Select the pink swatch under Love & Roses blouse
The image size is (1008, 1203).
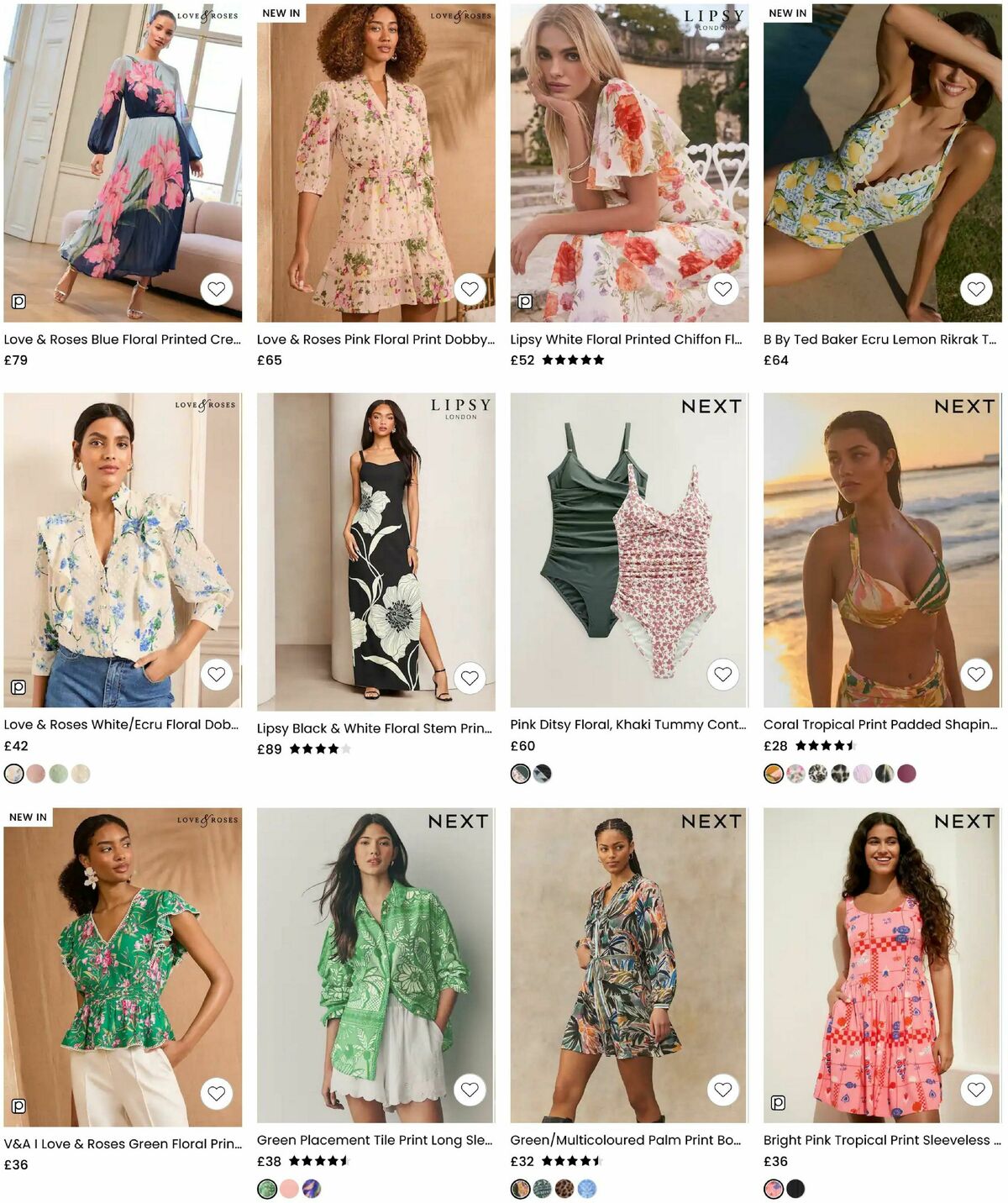[x=35, y=773]
